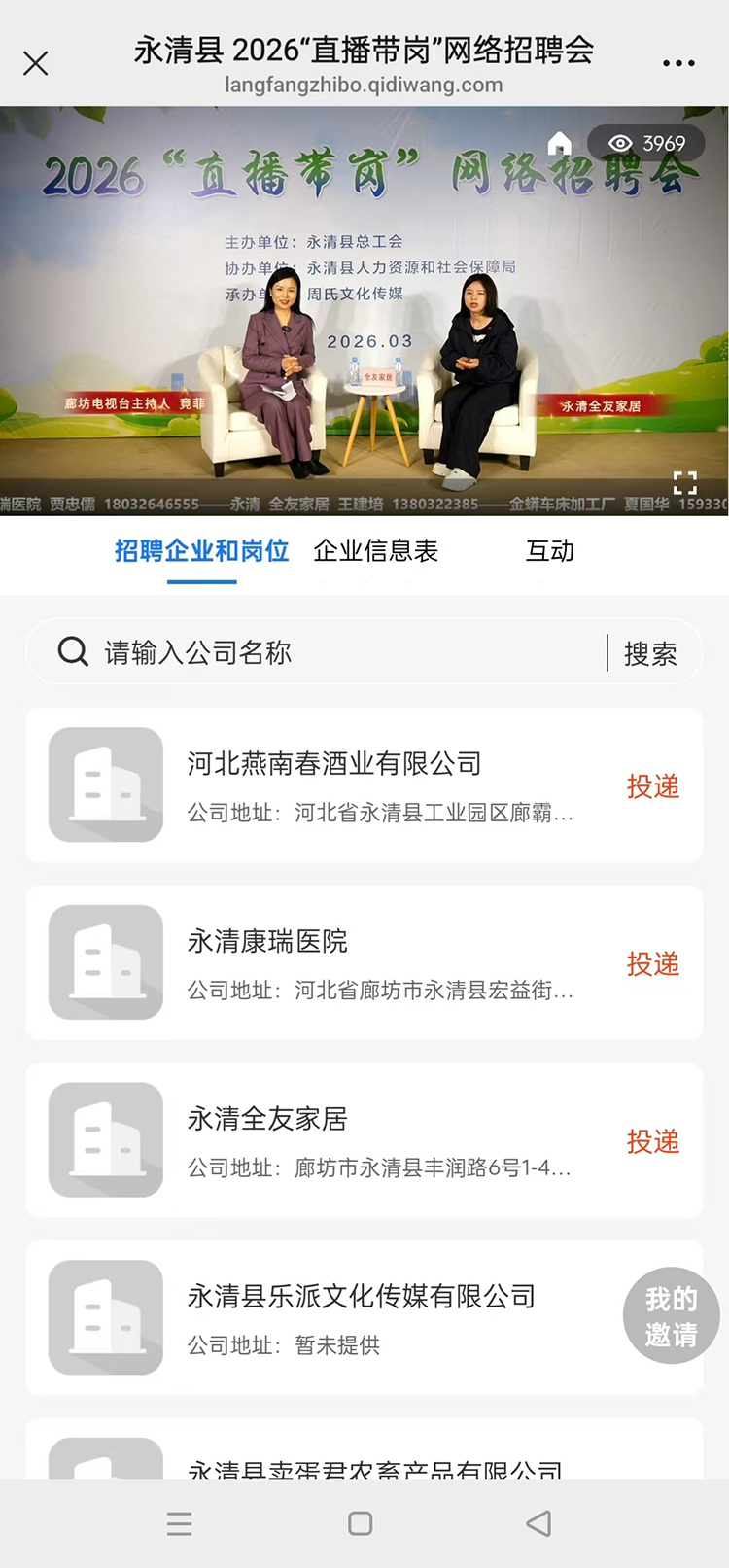
Task: Tap the building icon for 永清全友家居
Action: pos(105,1140)
